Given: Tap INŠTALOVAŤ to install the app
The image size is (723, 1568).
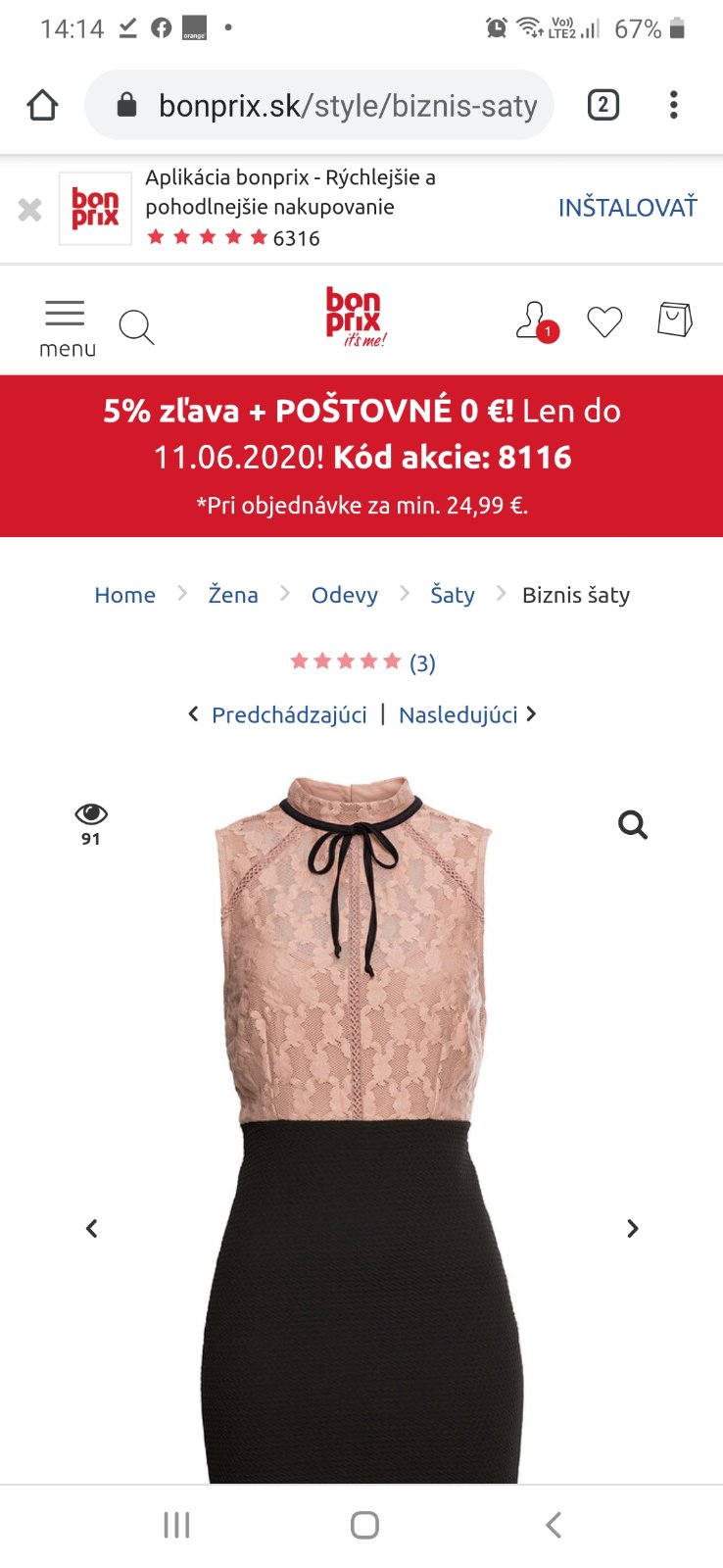Looking at the screenshot, I should [x=627, y=208].
